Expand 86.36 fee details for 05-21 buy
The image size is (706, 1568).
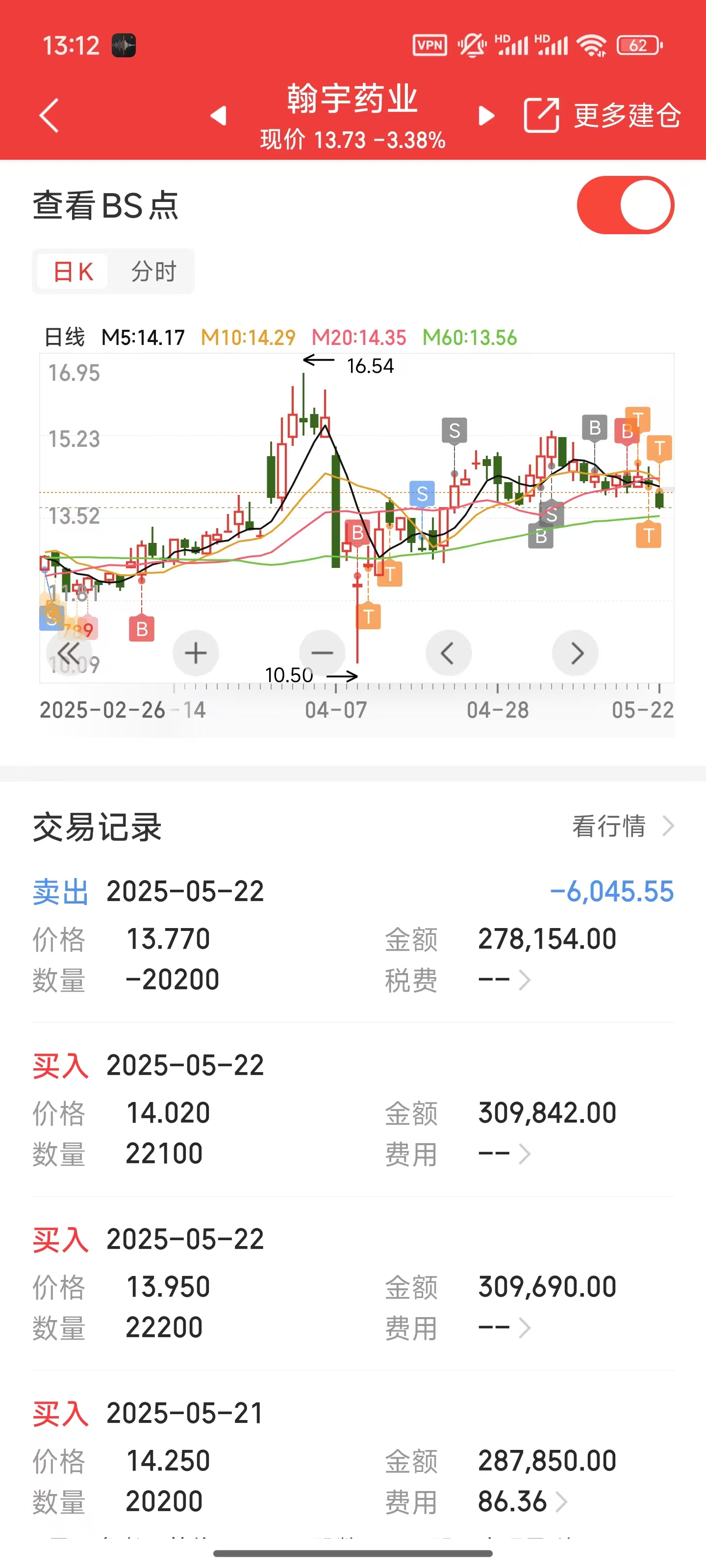(x=523, y=1502)
